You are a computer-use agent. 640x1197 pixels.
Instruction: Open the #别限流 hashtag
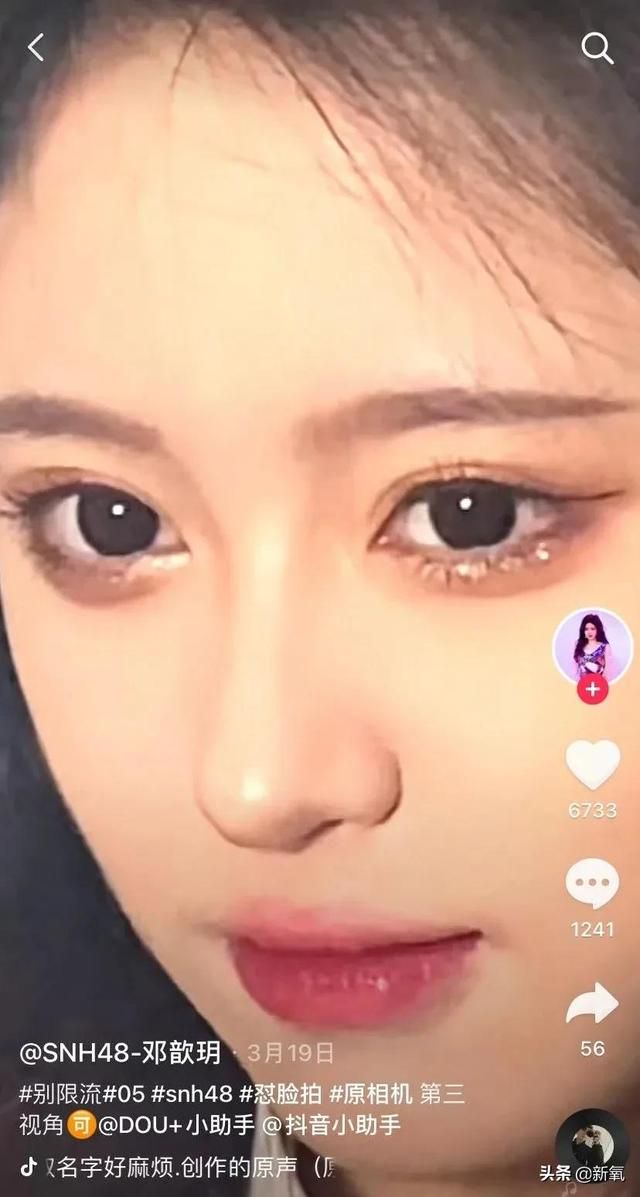60,1094
